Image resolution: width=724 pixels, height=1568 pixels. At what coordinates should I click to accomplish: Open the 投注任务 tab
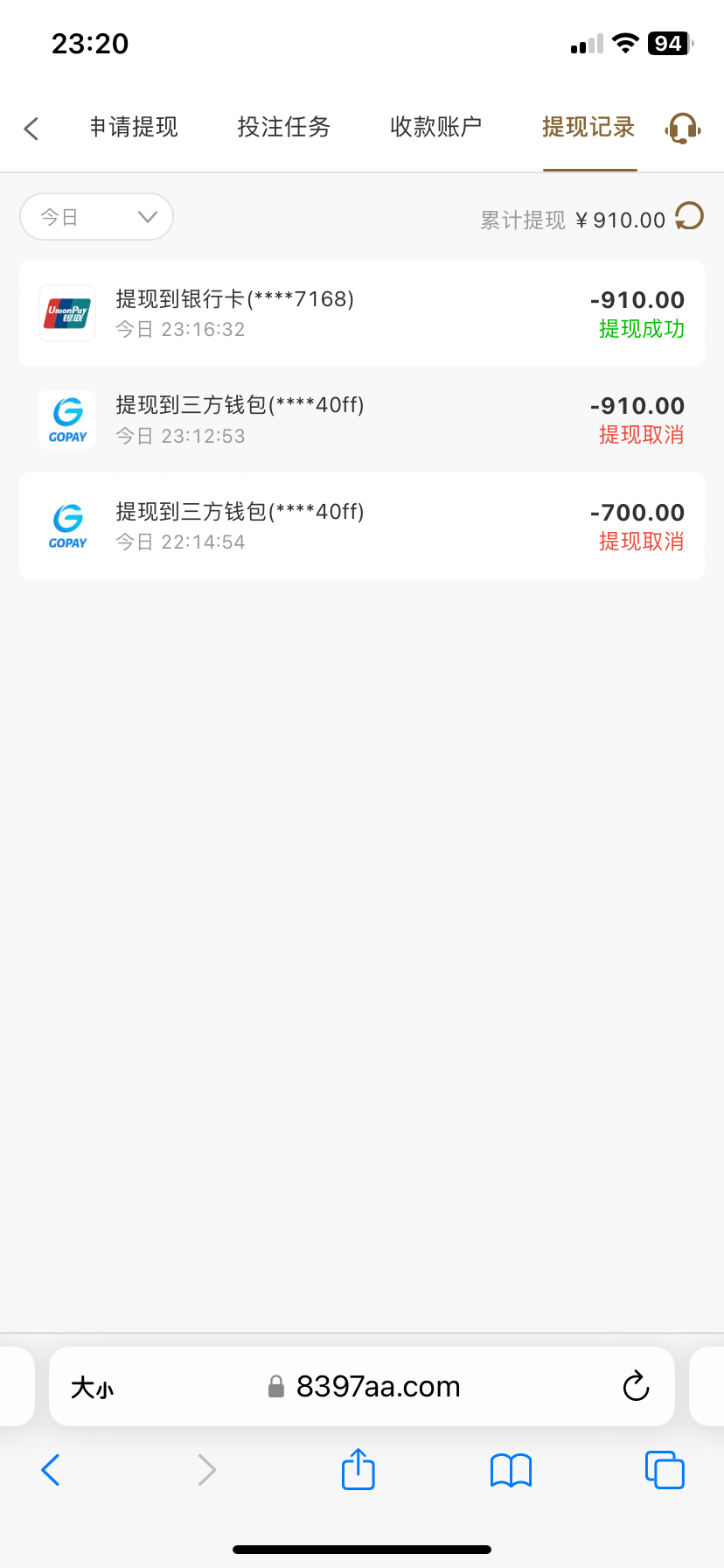point(284,128)
